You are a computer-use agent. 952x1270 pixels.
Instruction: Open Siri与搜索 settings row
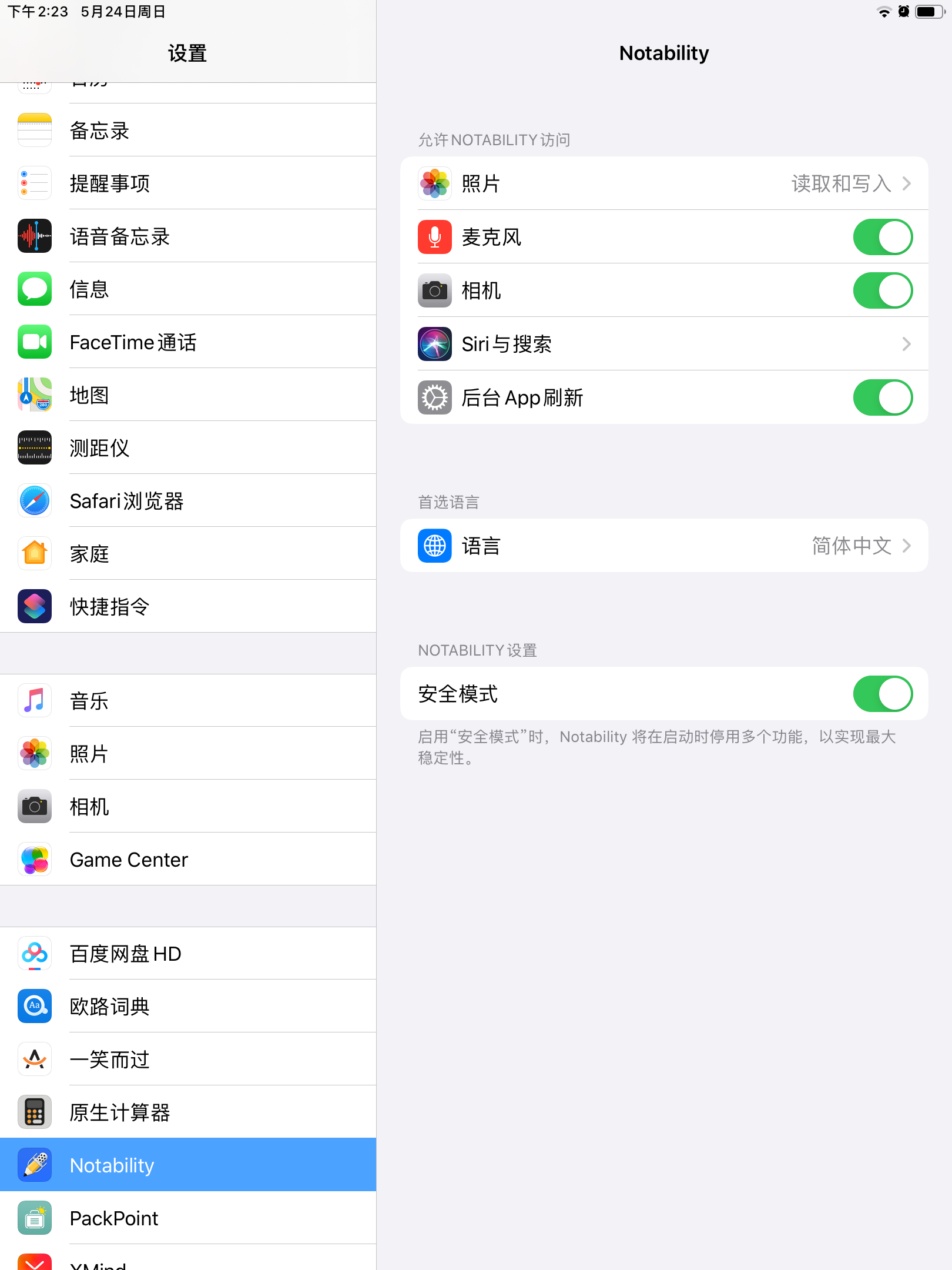pos(664,344)
